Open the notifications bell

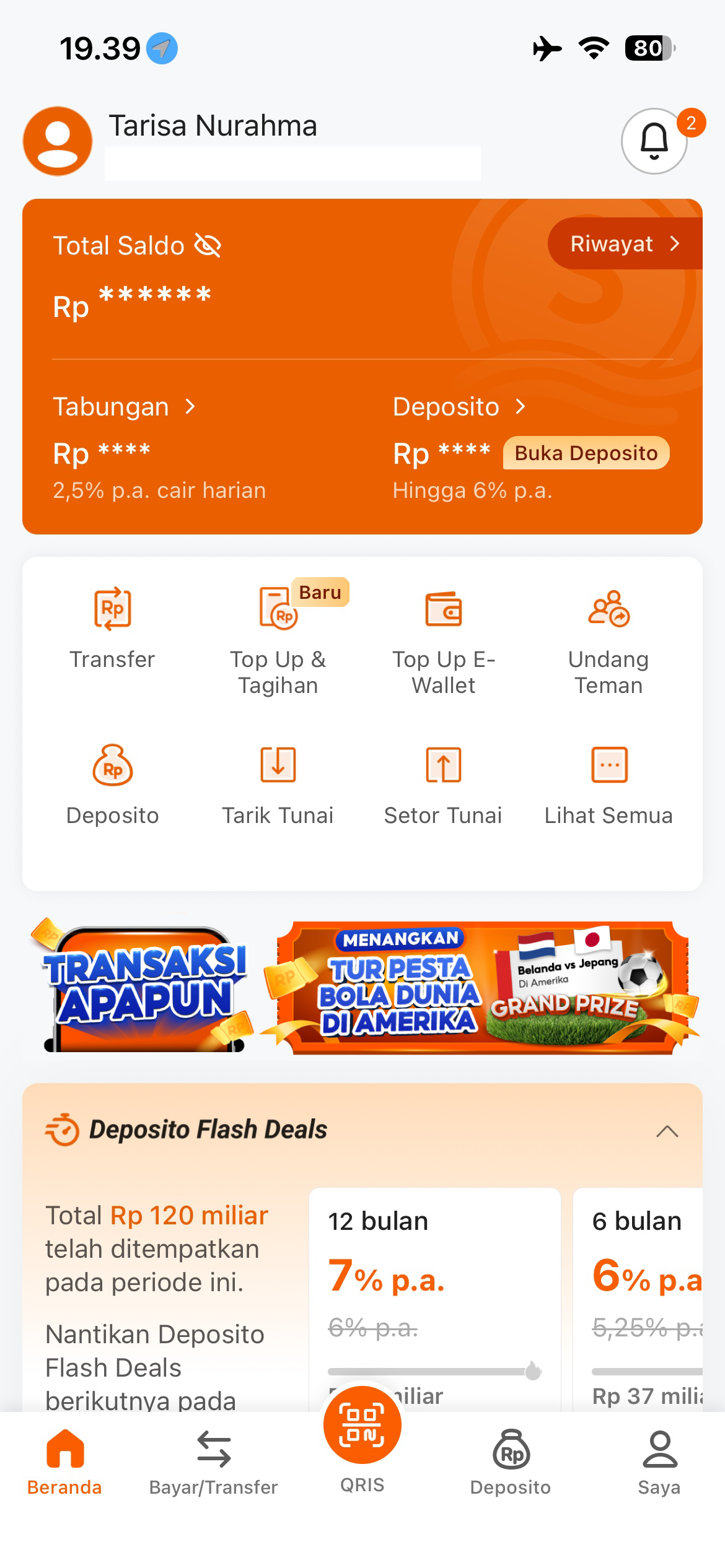pos(654,141)
